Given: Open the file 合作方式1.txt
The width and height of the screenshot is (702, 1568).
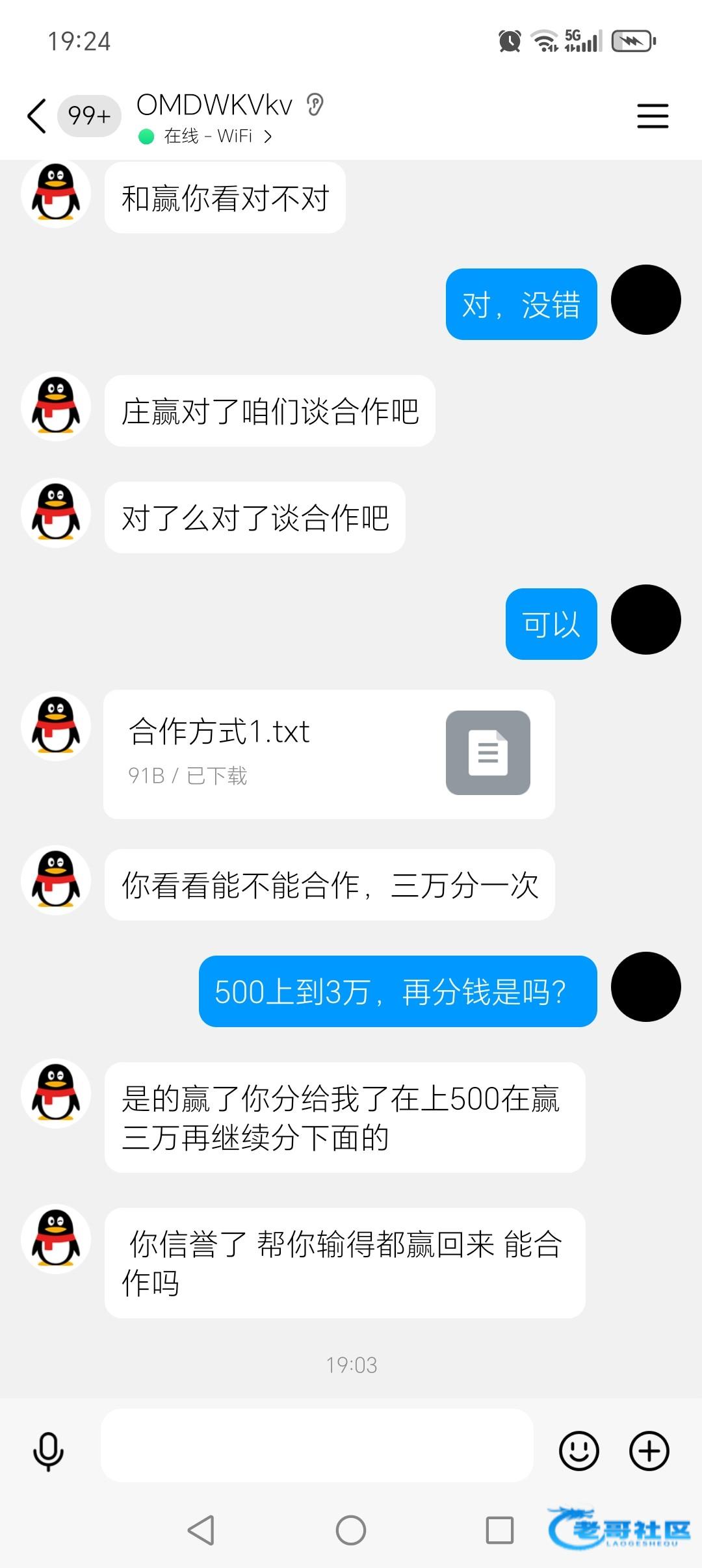Looking at the screenshot, I should pos(329,753).
